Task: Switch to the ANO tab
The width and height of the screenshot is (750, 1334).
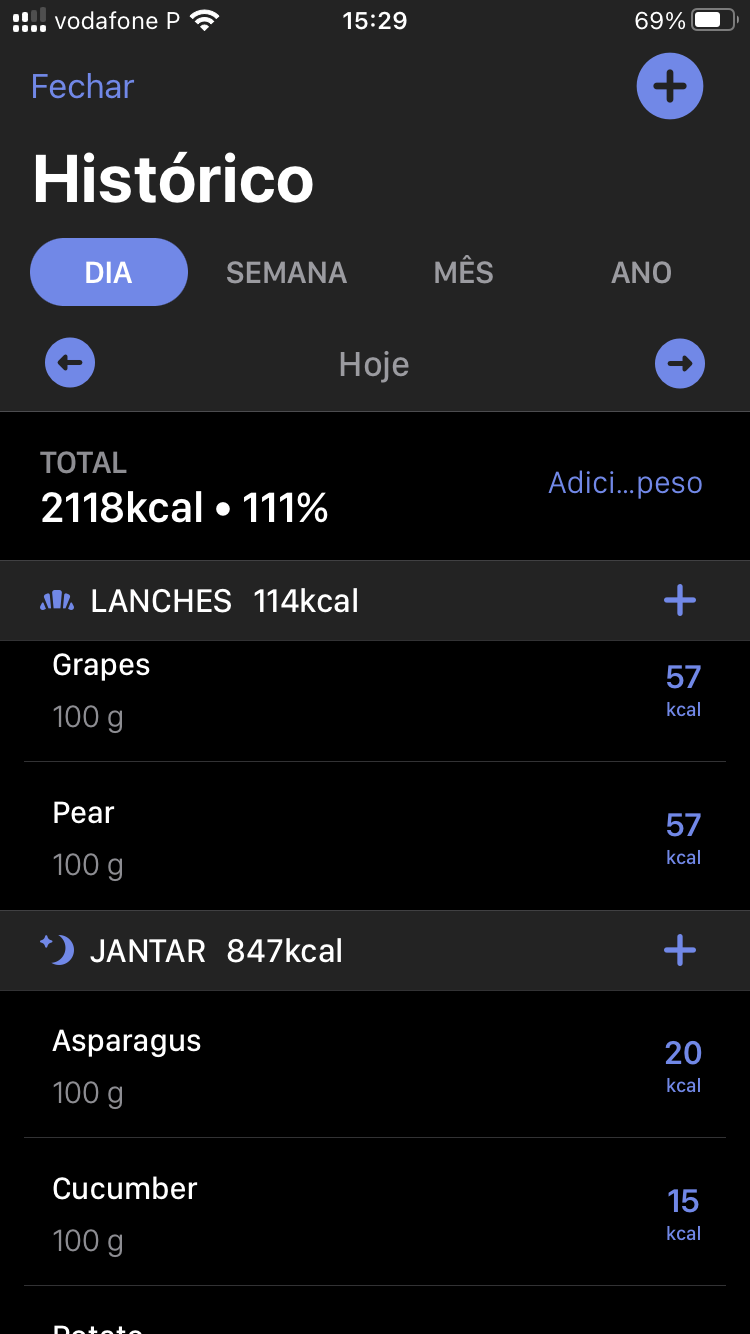Action: pyautogui.click(x=641, y=272)
